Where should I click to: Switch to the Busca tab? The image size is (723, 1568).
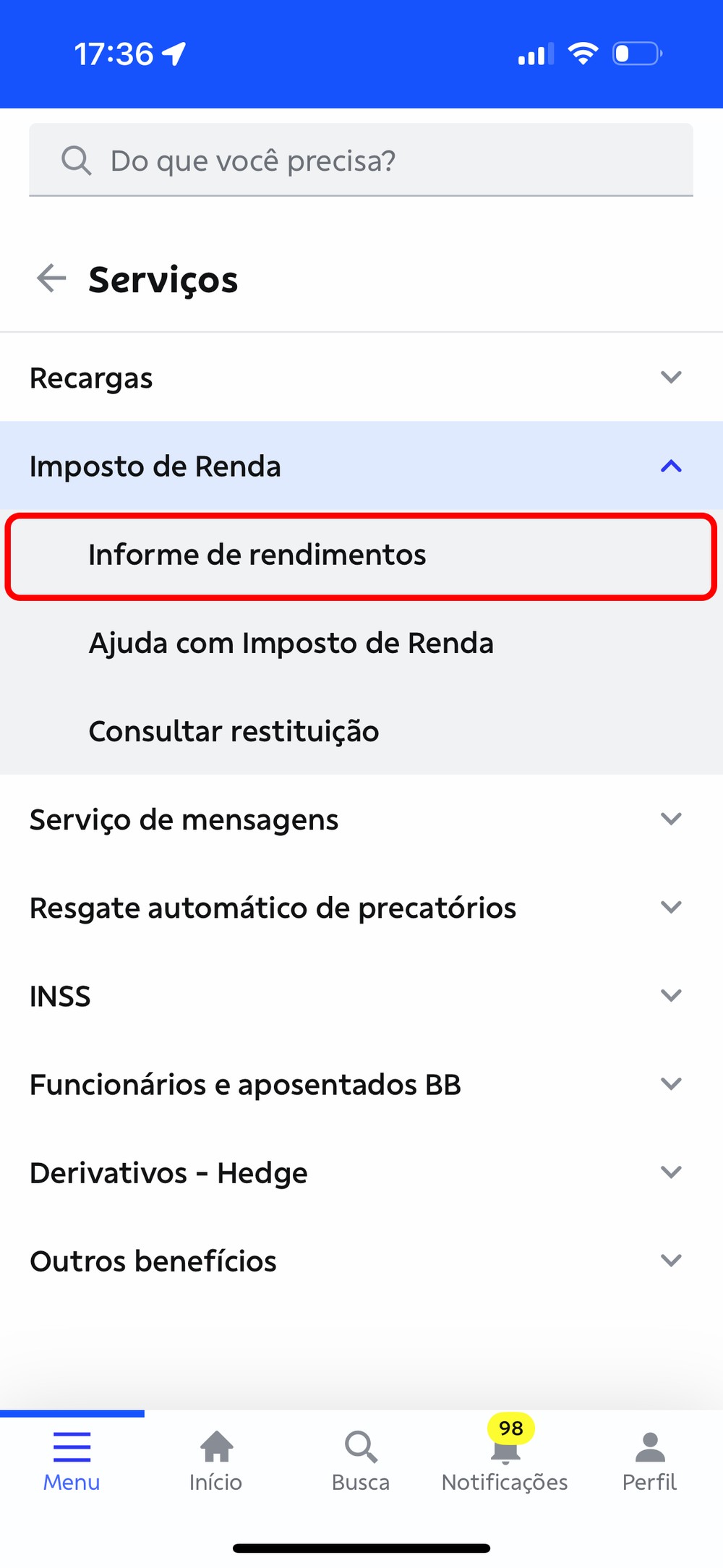(x=361, y=1461)
